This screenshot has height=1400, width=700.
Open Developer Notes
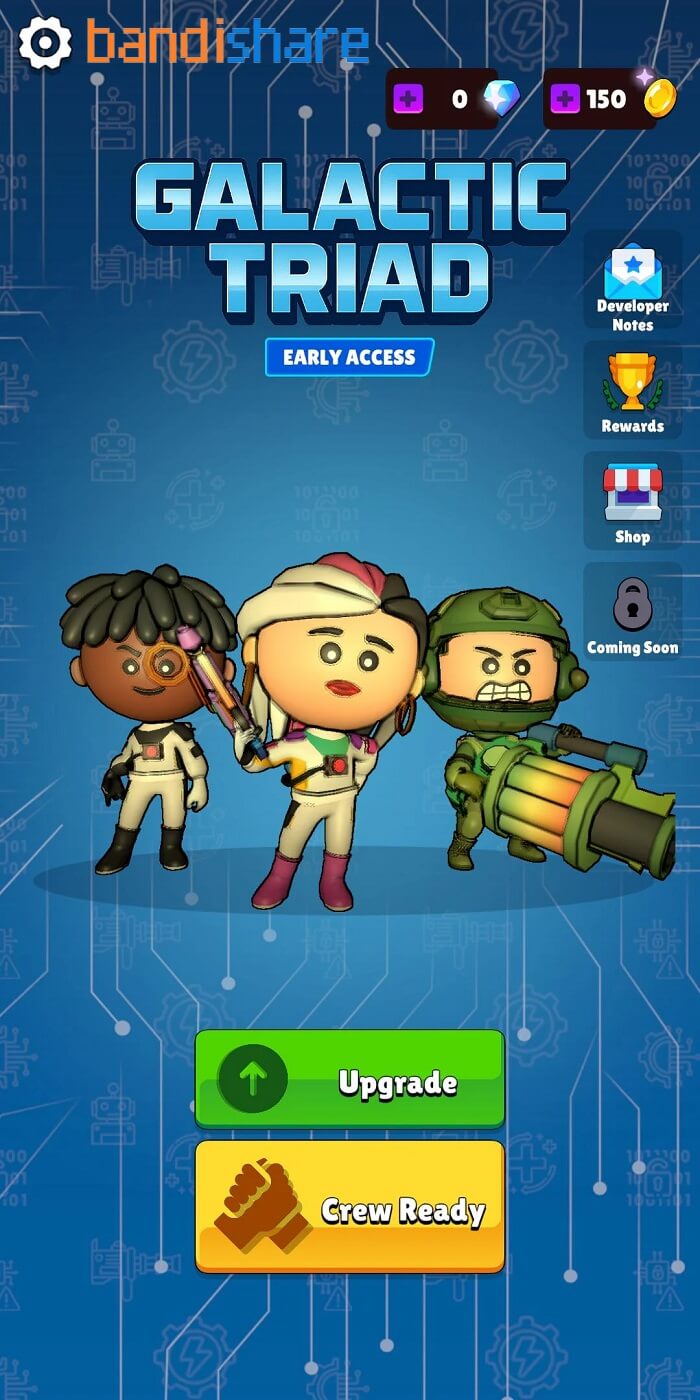tap(632, 281)
